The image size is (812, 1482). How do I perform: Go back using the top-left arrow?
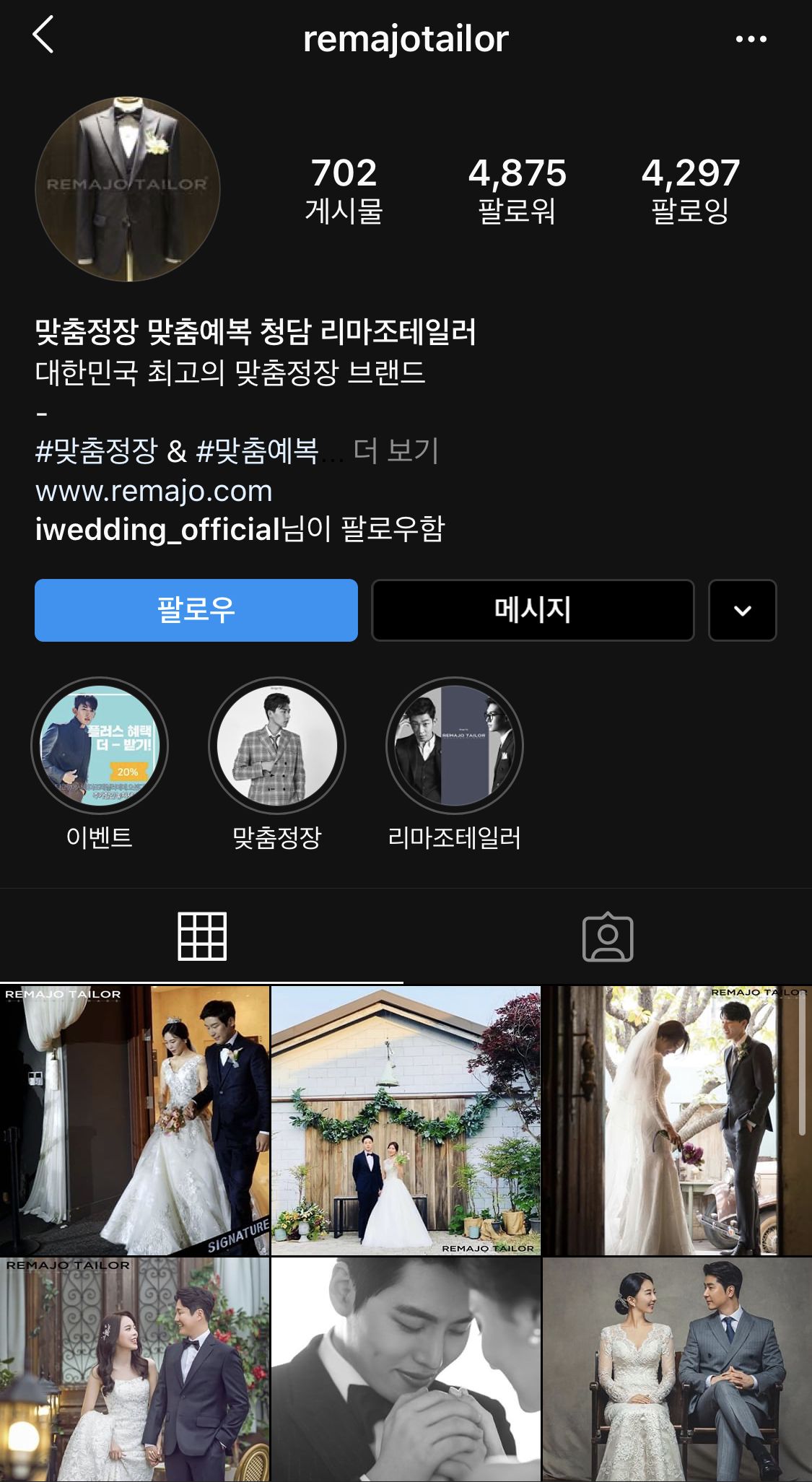point(43,36)
